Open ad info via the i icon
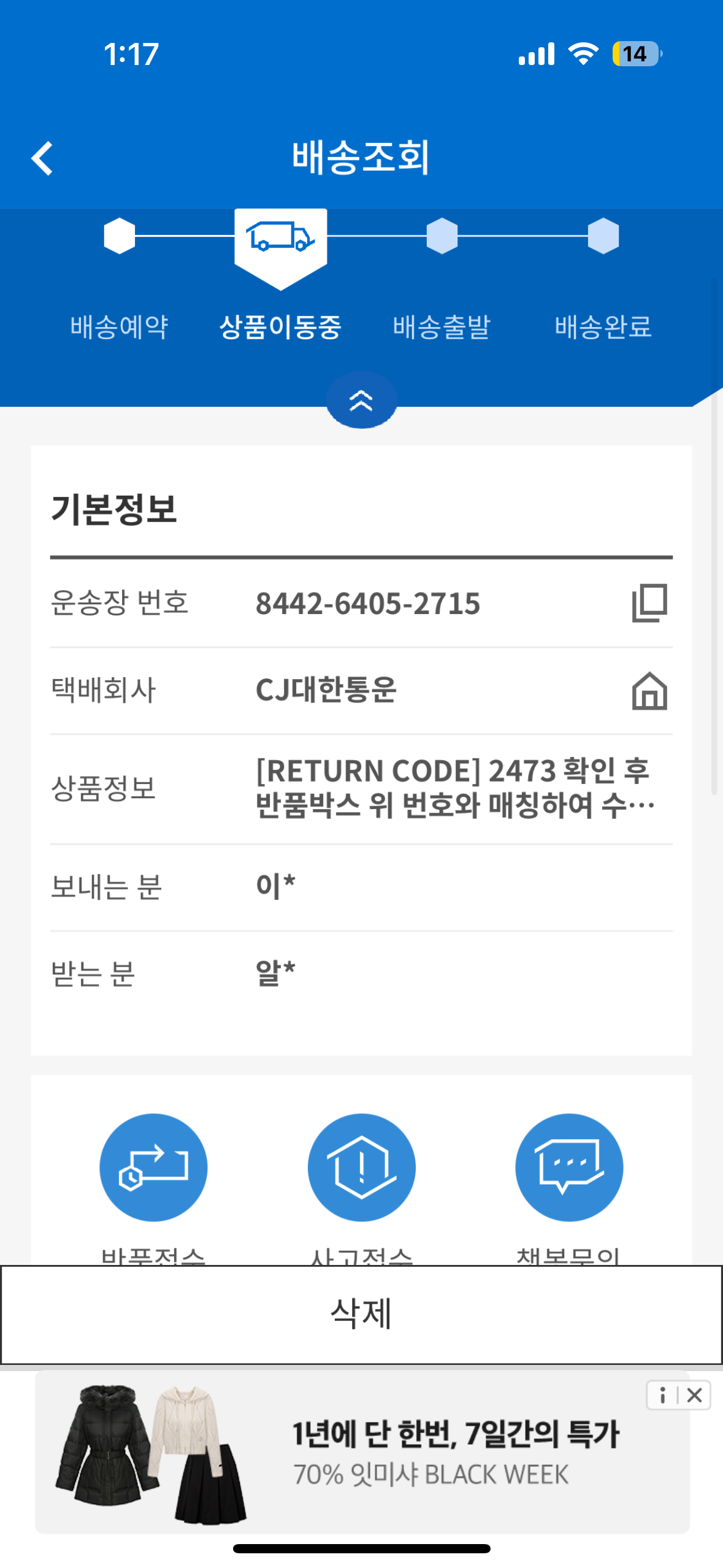The height and width of the screenshot is (1568, 723). [662, 1396]
